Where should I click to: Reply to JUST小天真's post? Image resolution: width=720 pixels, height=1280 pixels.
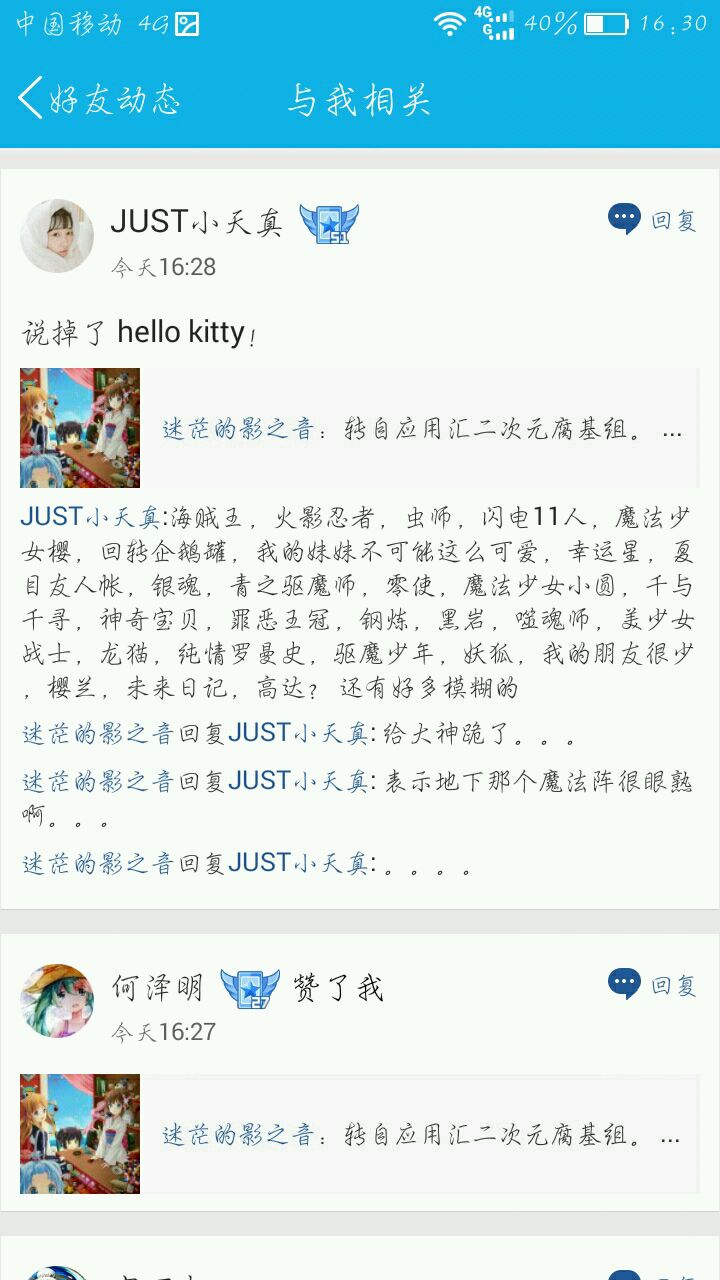652,220
